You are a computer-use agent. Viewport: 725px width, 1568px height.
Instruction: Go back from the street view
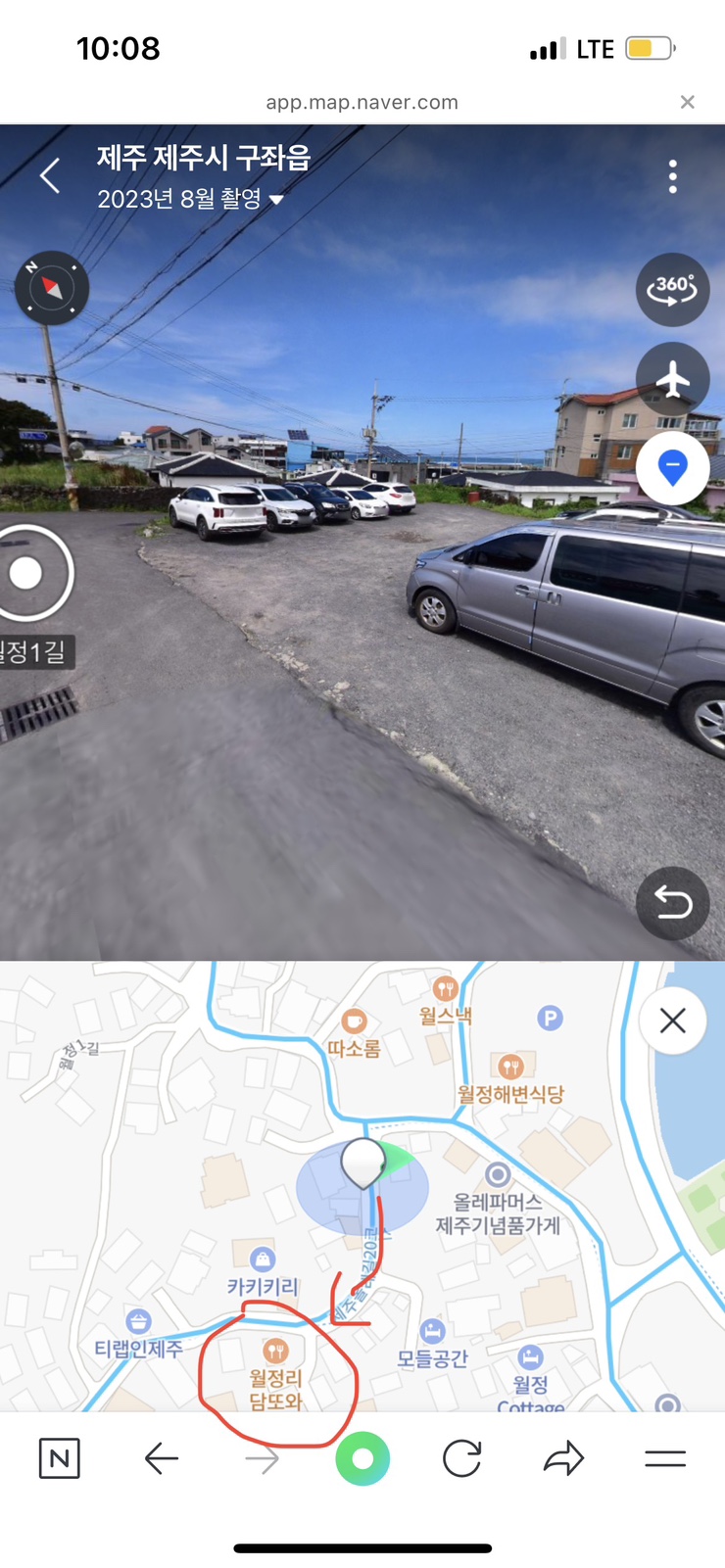[x=50, y=176]
